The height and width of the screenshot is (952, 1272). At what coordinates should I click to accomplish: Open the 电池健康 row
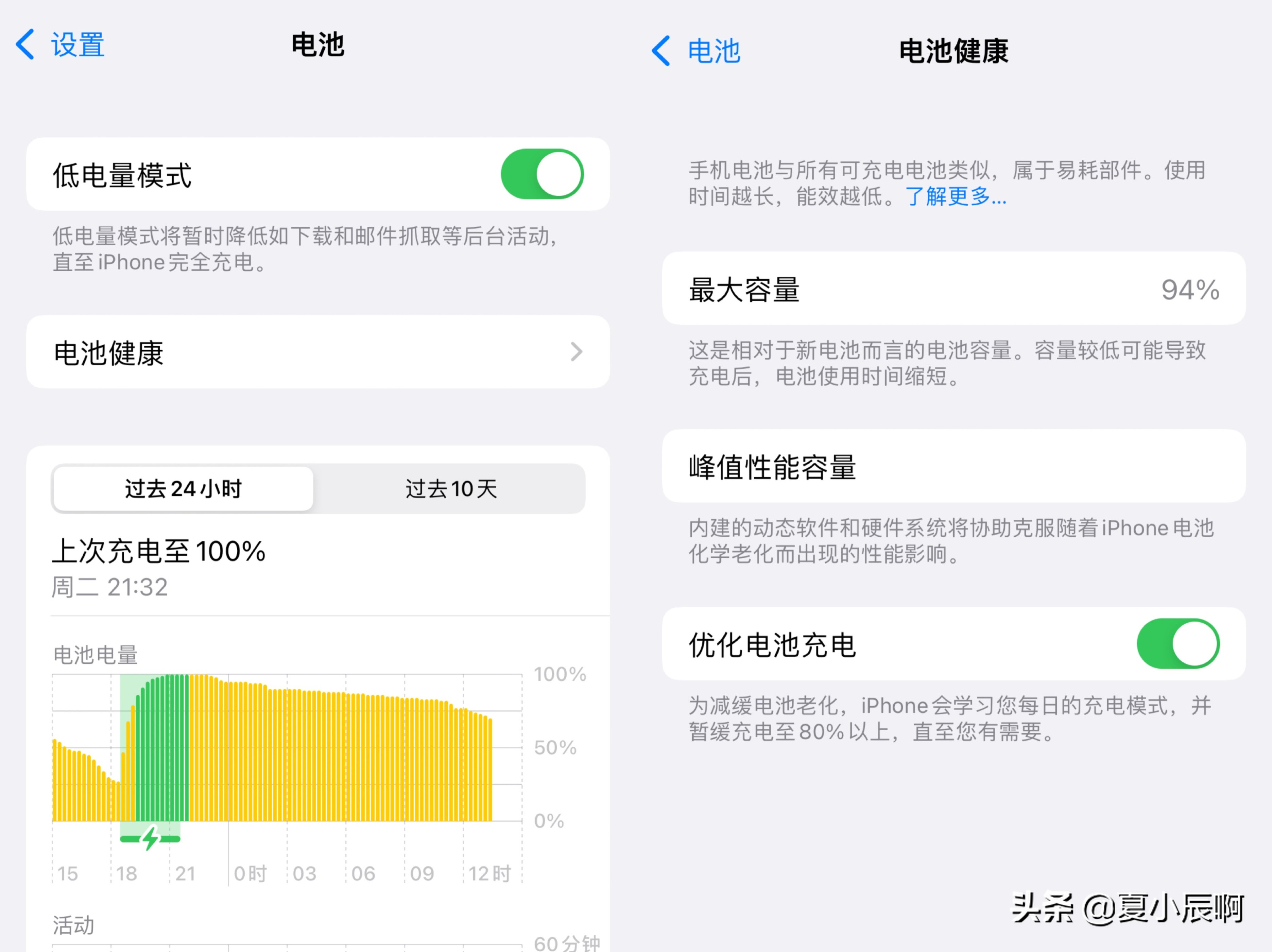pyautogui.click(x=317, y=352)
